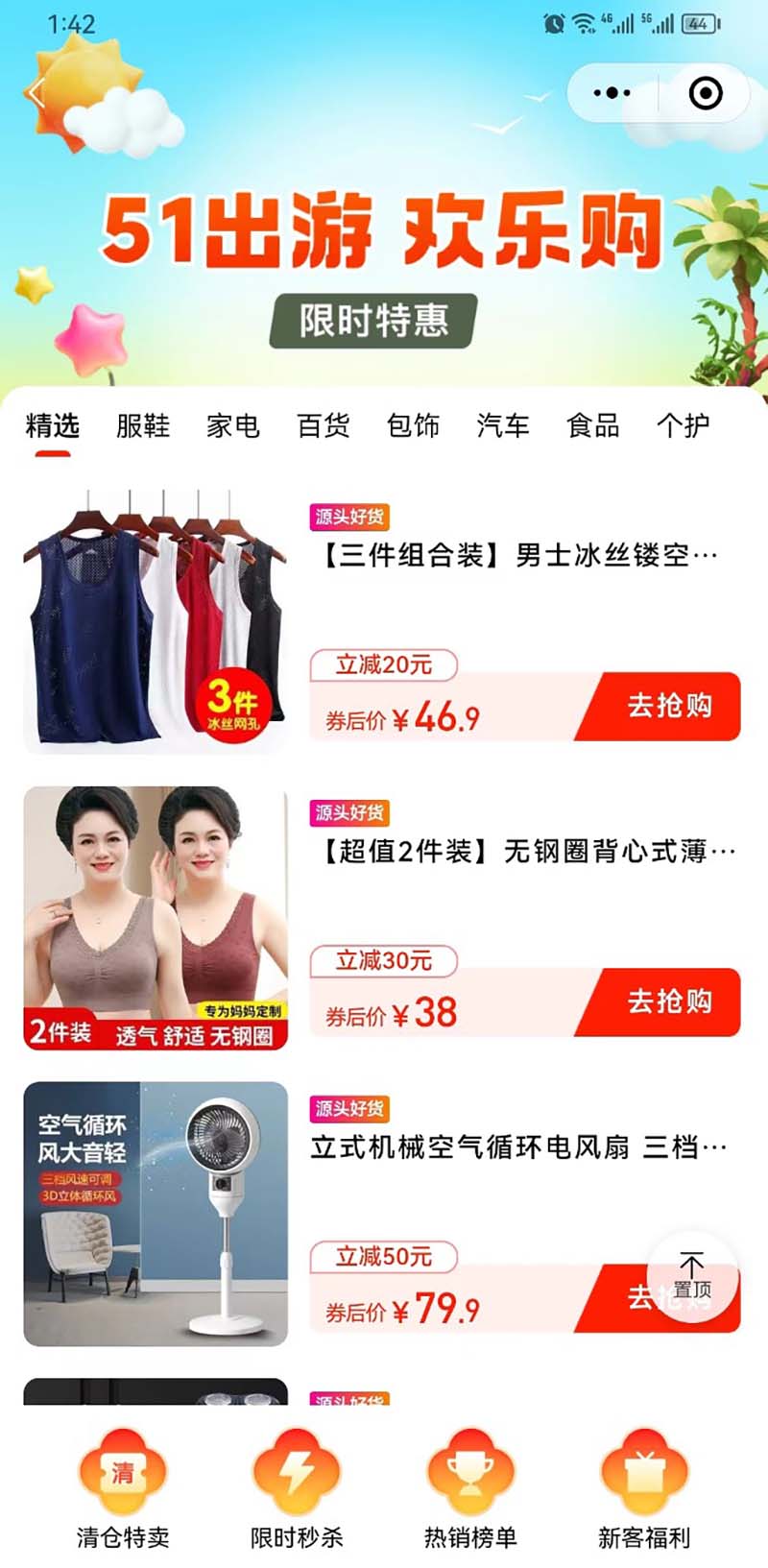Go to 限时秒杀 flash sale
This screenshot has width=768, height=1568.
pos(297,1488)
